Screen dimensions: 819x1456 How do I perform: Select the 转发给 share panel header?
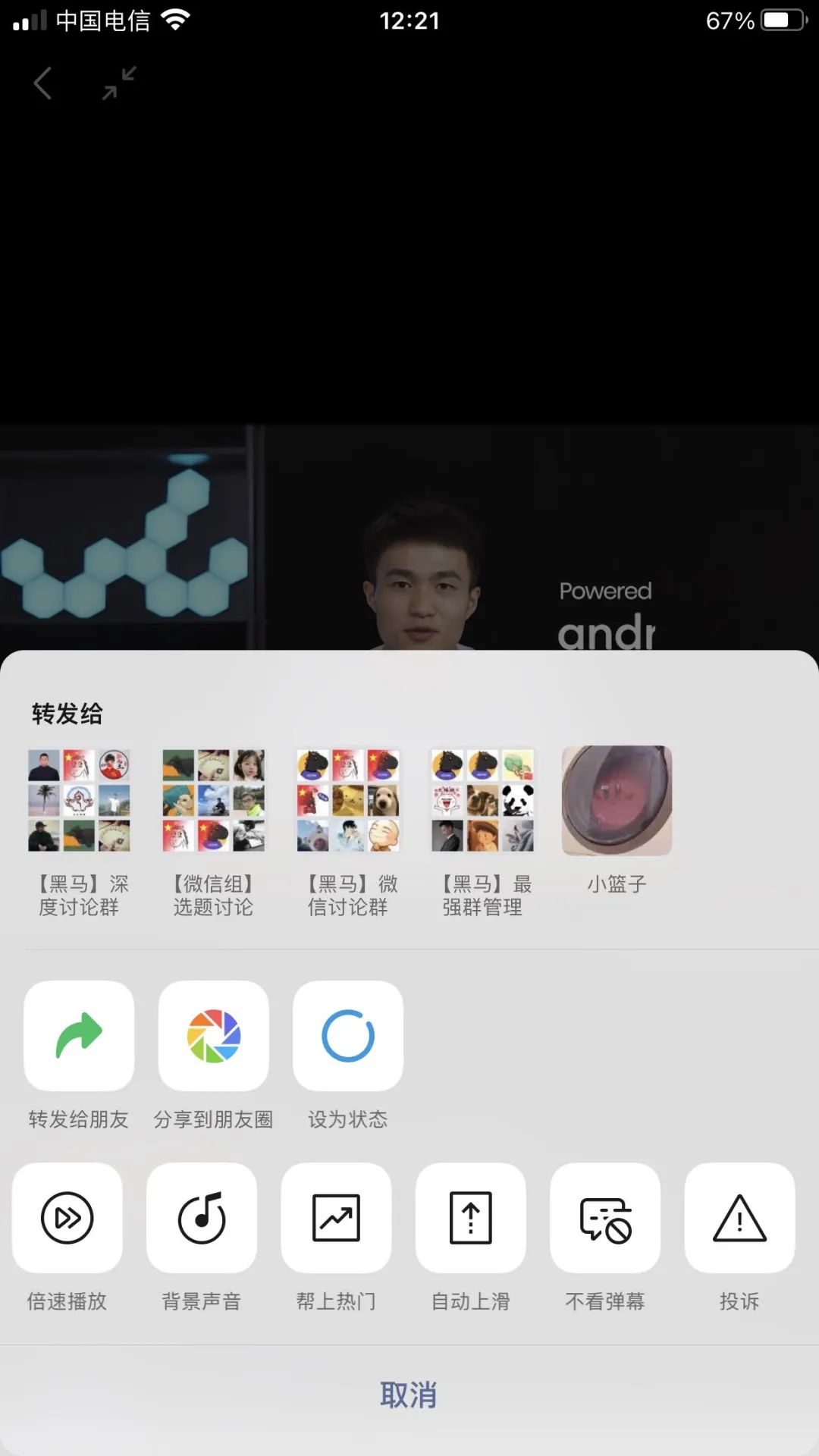coord(68,713)
